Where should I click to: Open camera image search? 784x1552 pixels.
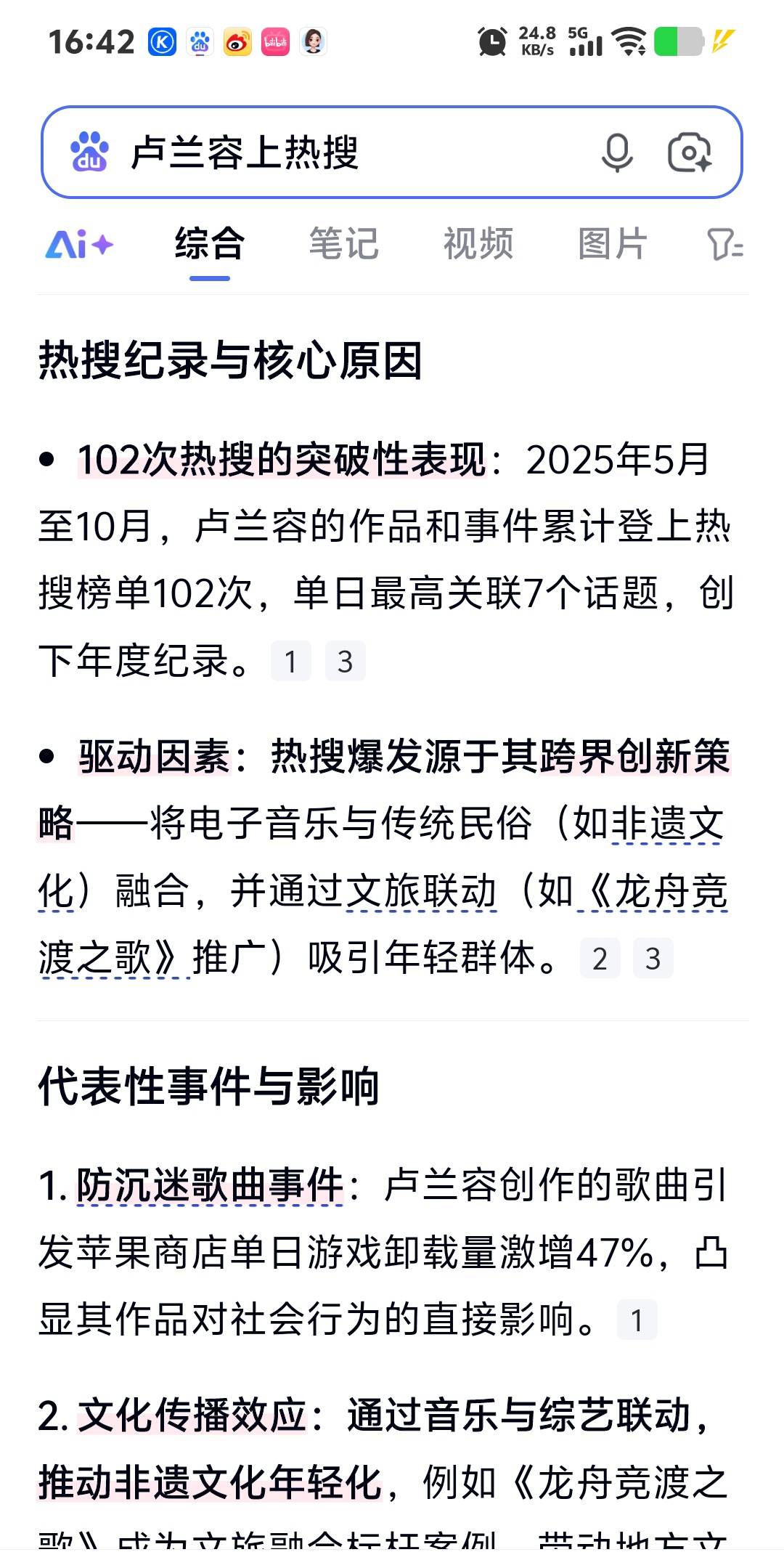tap(689, 153)
